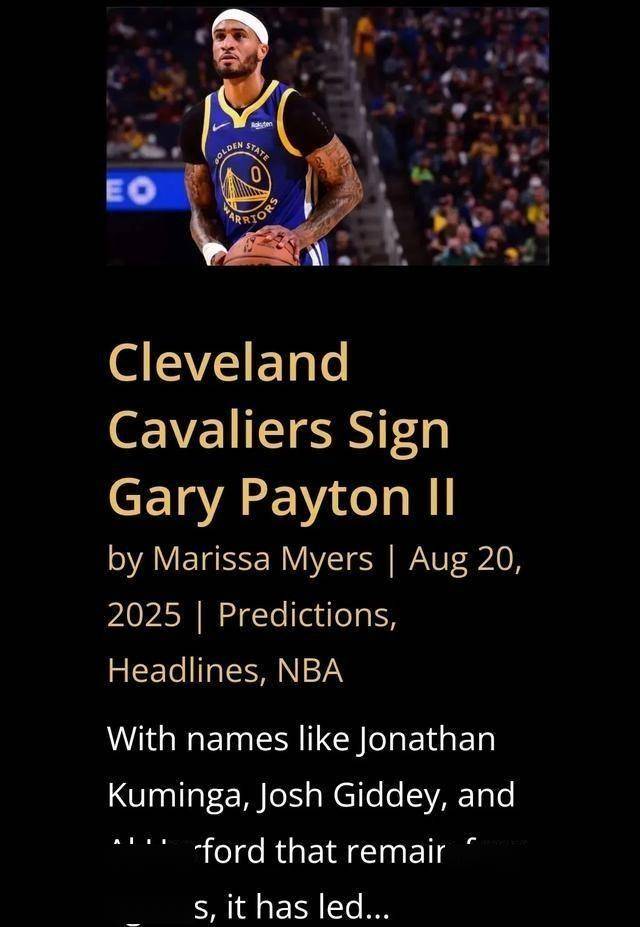This screenshot has width=640, height=927.
Task: Open the NBA category
Action: coord(310,670)
